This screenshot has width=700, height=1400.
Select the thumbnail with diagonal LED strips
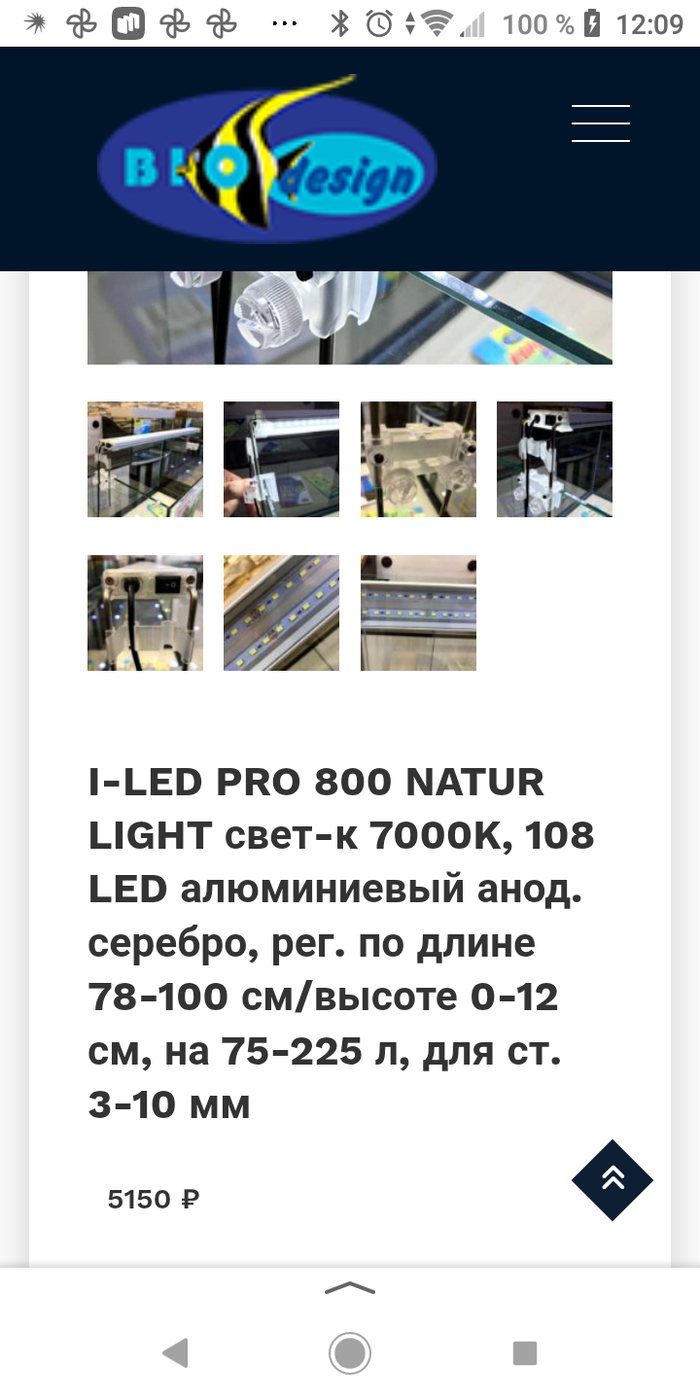(x=281, y=613)
